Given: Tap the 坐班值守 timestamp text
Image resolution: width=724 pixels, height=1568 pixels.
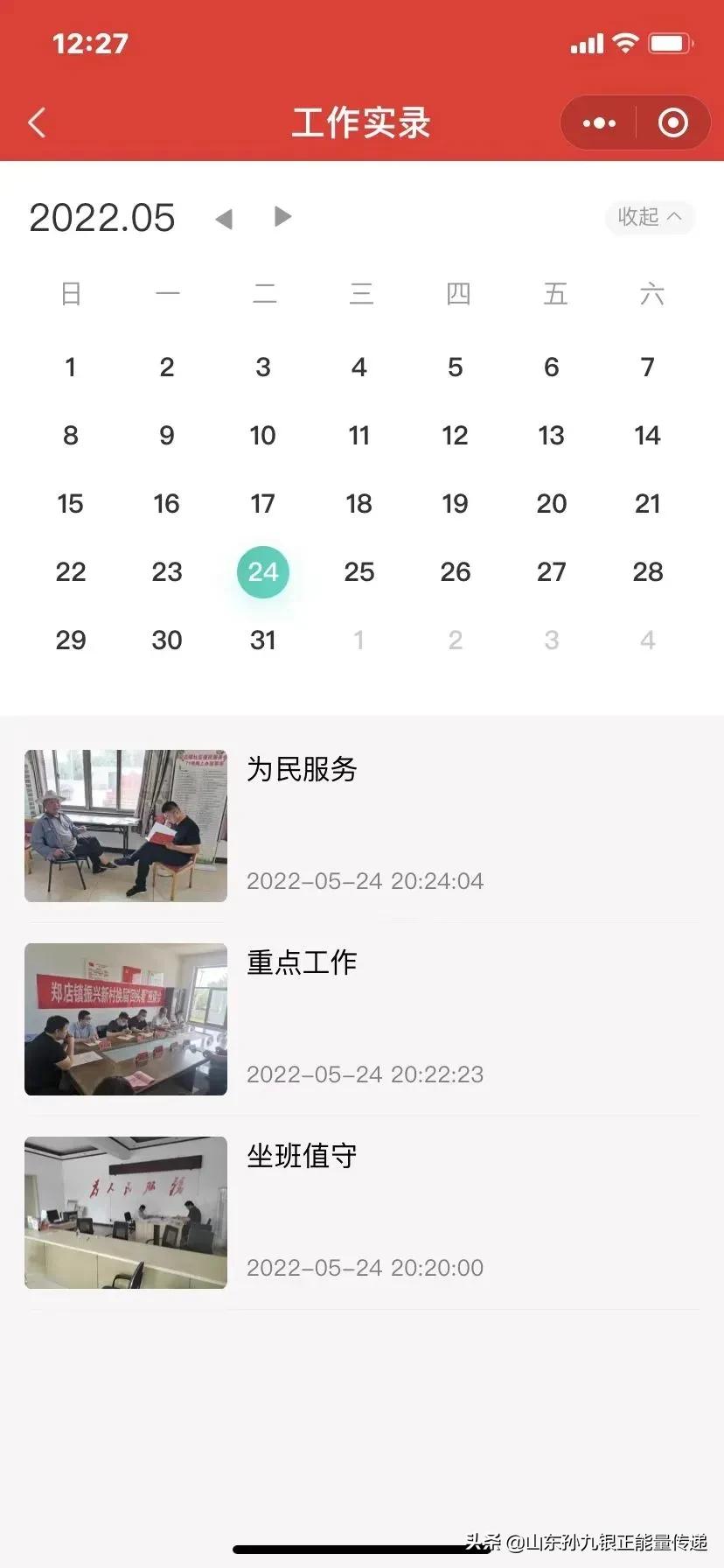Looking at the screenshot, I should tap(364, 1267).
